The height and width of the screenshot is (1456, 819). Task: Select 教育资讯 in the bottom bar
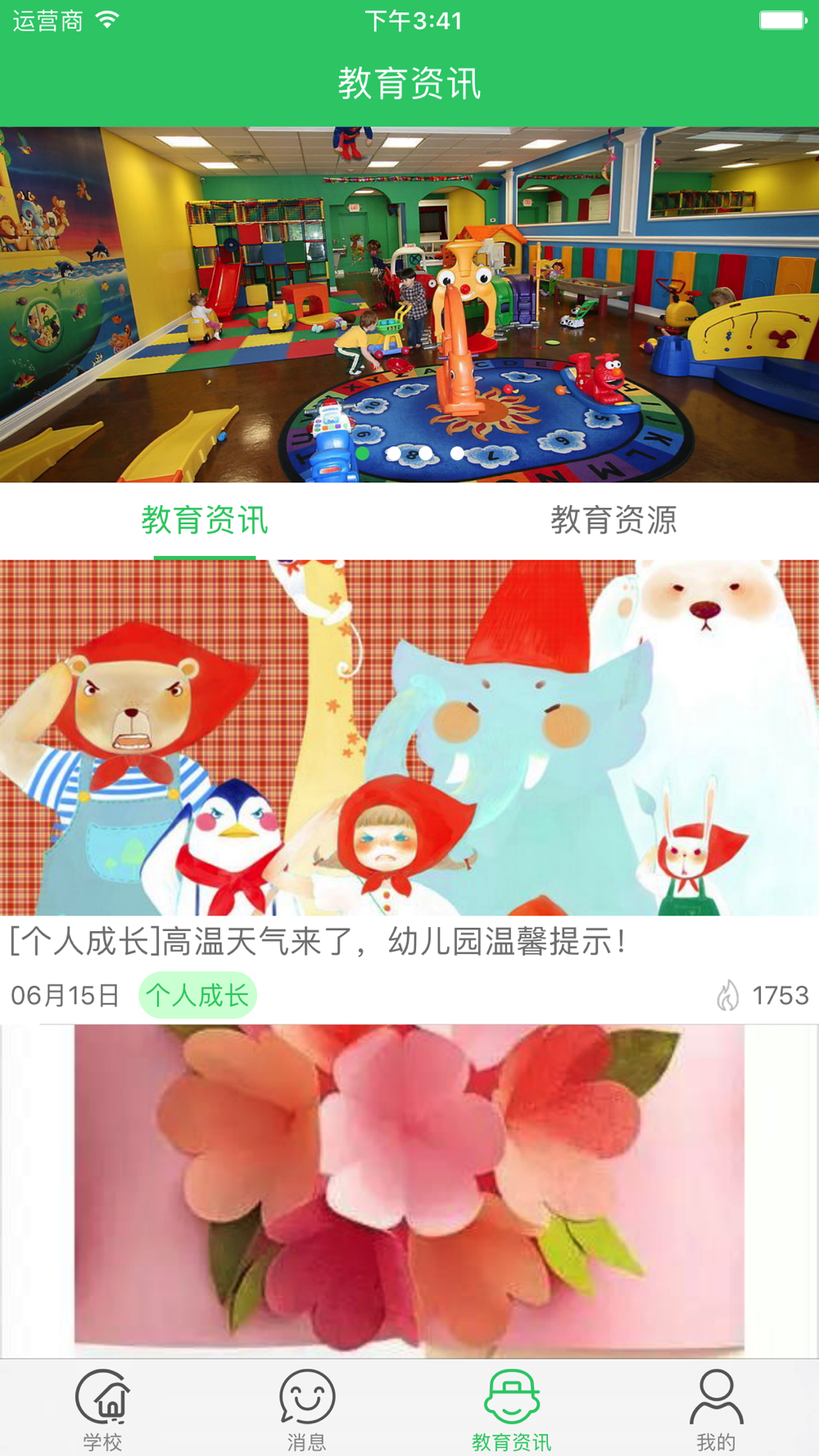pyautogui.click(x=512, y=1409)
